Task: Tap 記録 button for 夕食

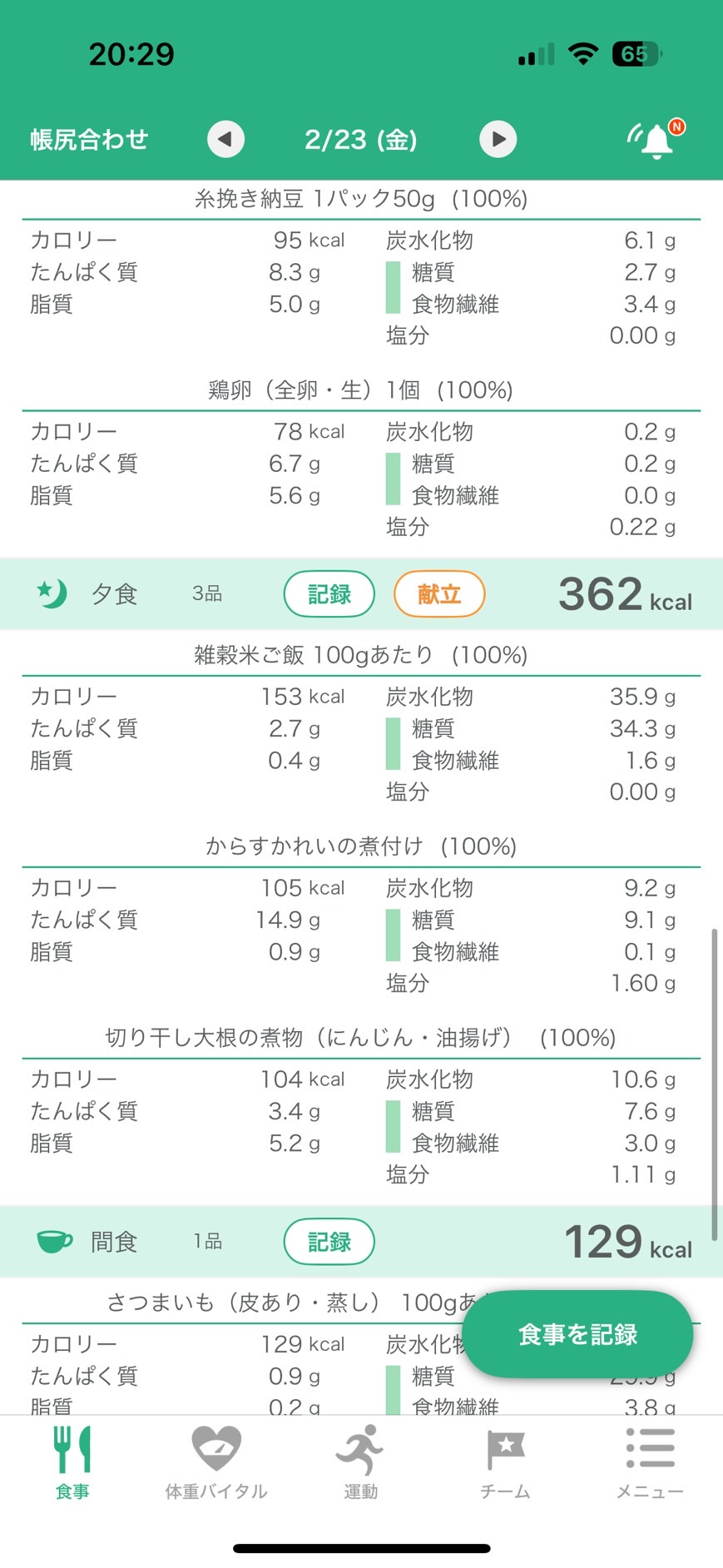Action: (329, 593)
